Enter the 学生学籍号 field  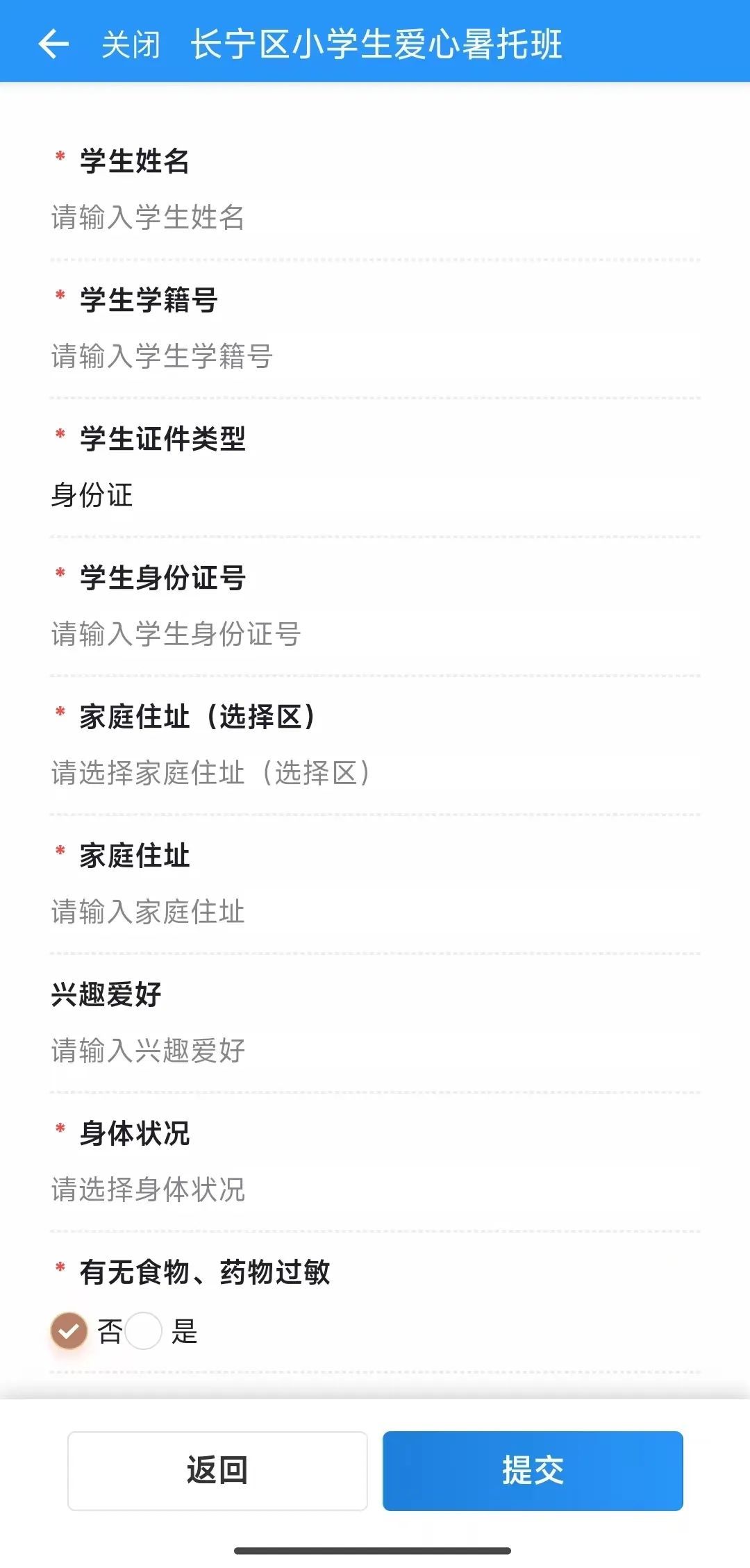click(x=375, y=356)
